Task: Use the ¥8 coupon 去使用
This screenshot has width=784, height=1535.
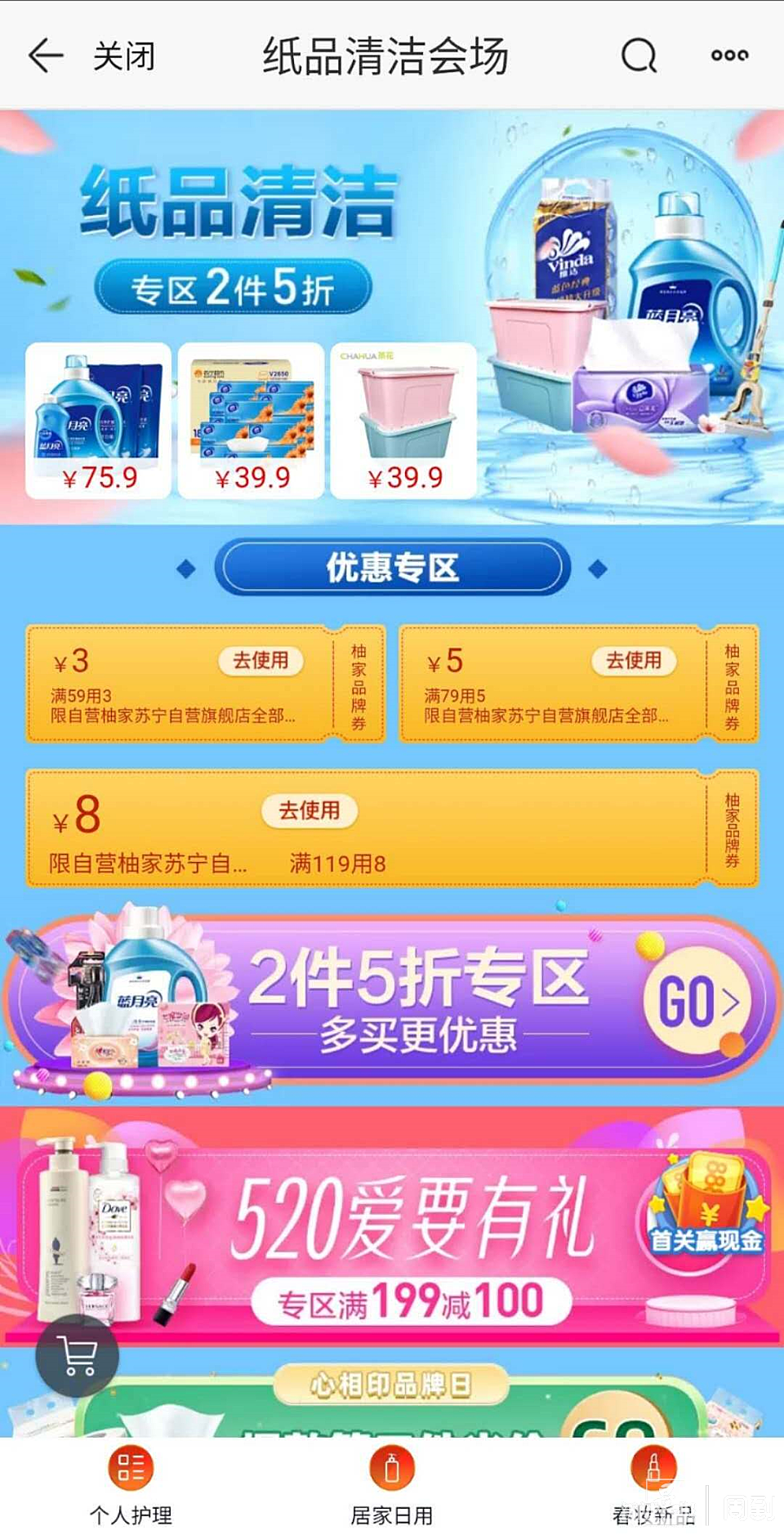Action: (x=309, y=810)
